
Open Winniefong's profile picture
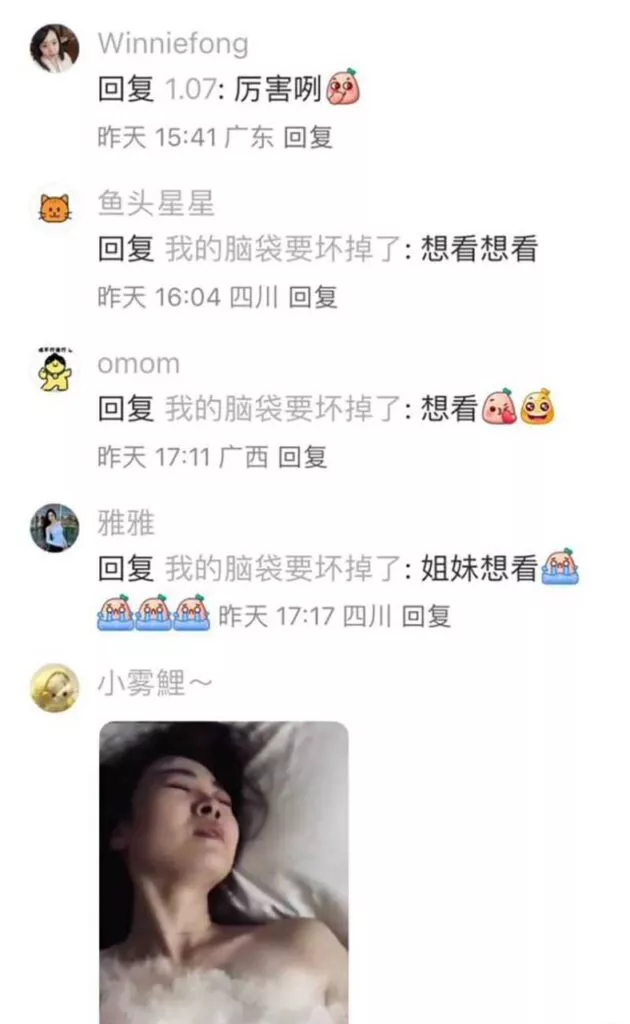pos(54,49)
